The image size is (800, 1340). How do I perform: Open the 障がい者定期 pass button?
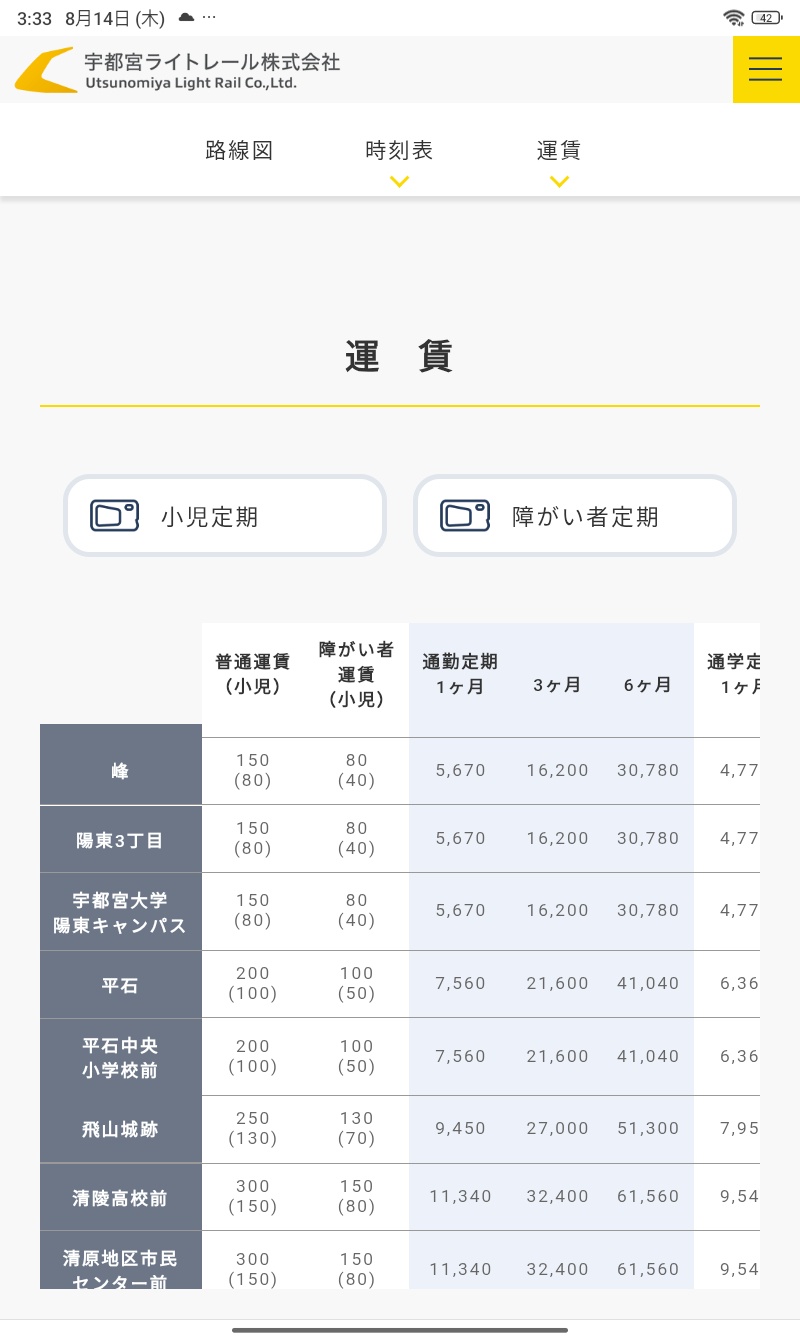click(x=575, y=516)
